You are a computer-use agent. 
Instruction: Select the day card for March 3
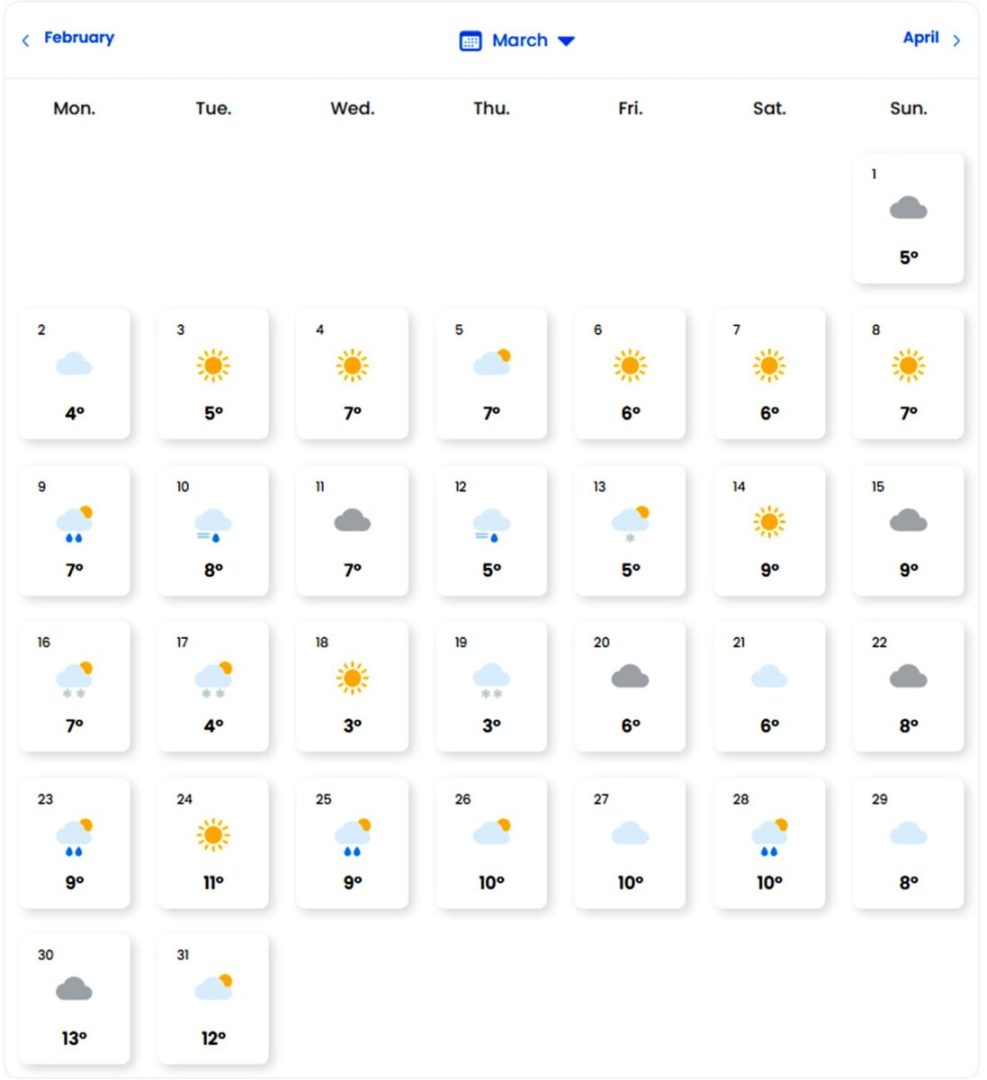[213, 374]
